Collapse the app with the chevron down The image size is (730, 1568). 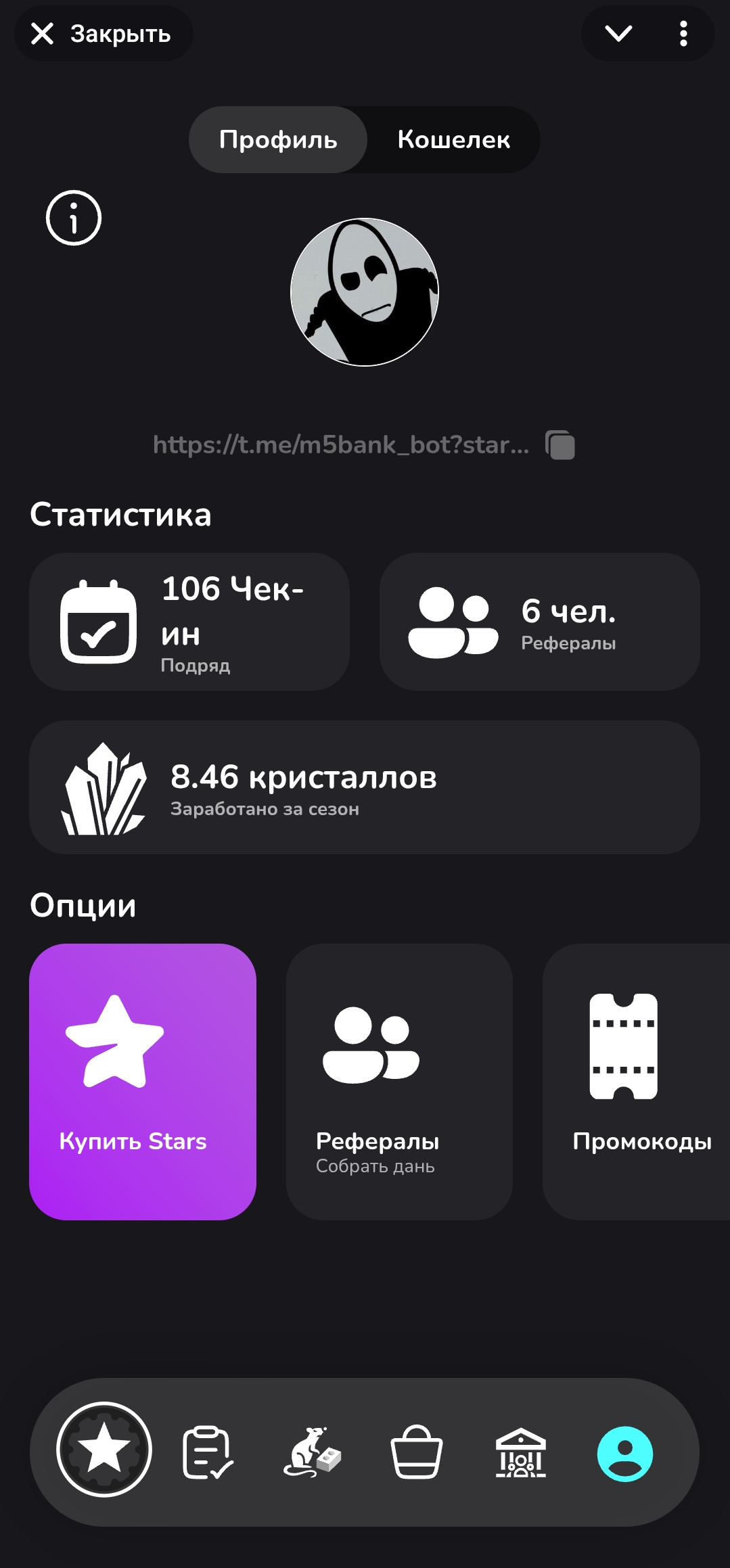coord(618,34)
